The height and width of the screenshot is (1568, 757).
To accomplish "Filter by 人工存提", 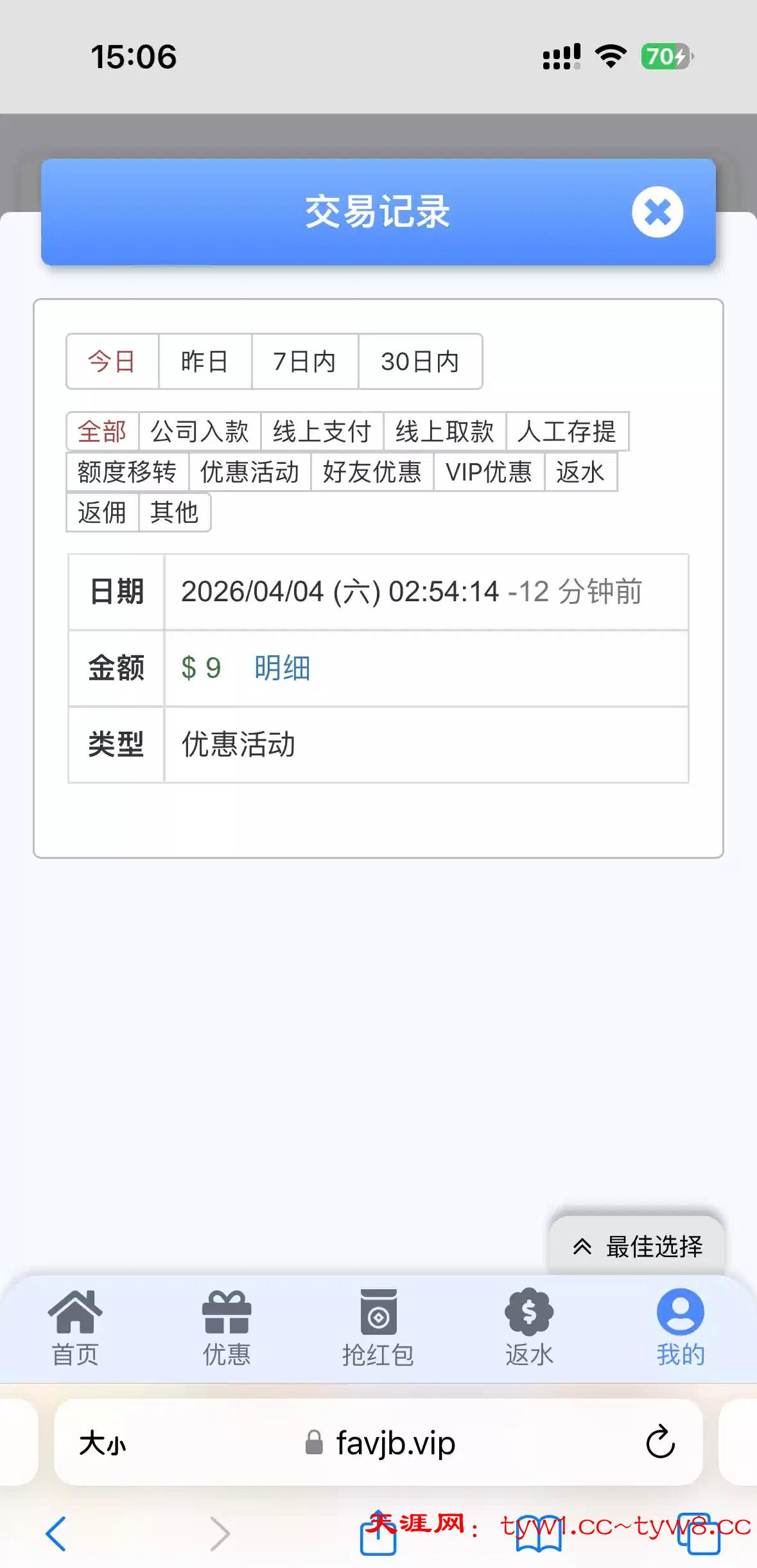I will coord(567,432).
